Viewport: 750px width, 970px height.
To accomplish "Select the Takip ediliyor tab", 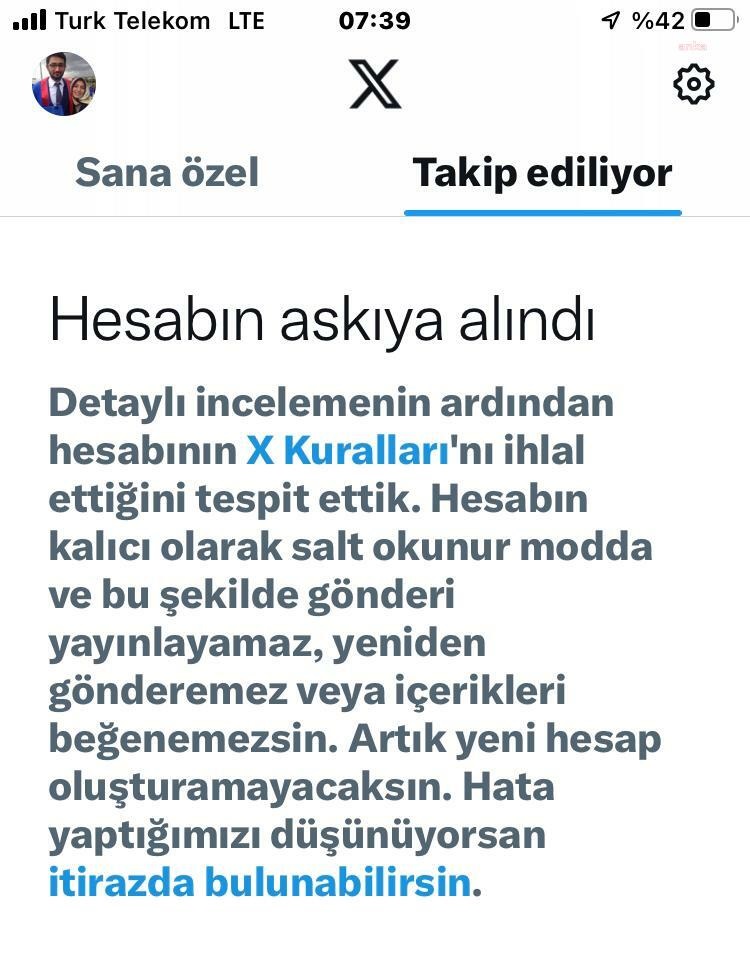I will (542, 173).
